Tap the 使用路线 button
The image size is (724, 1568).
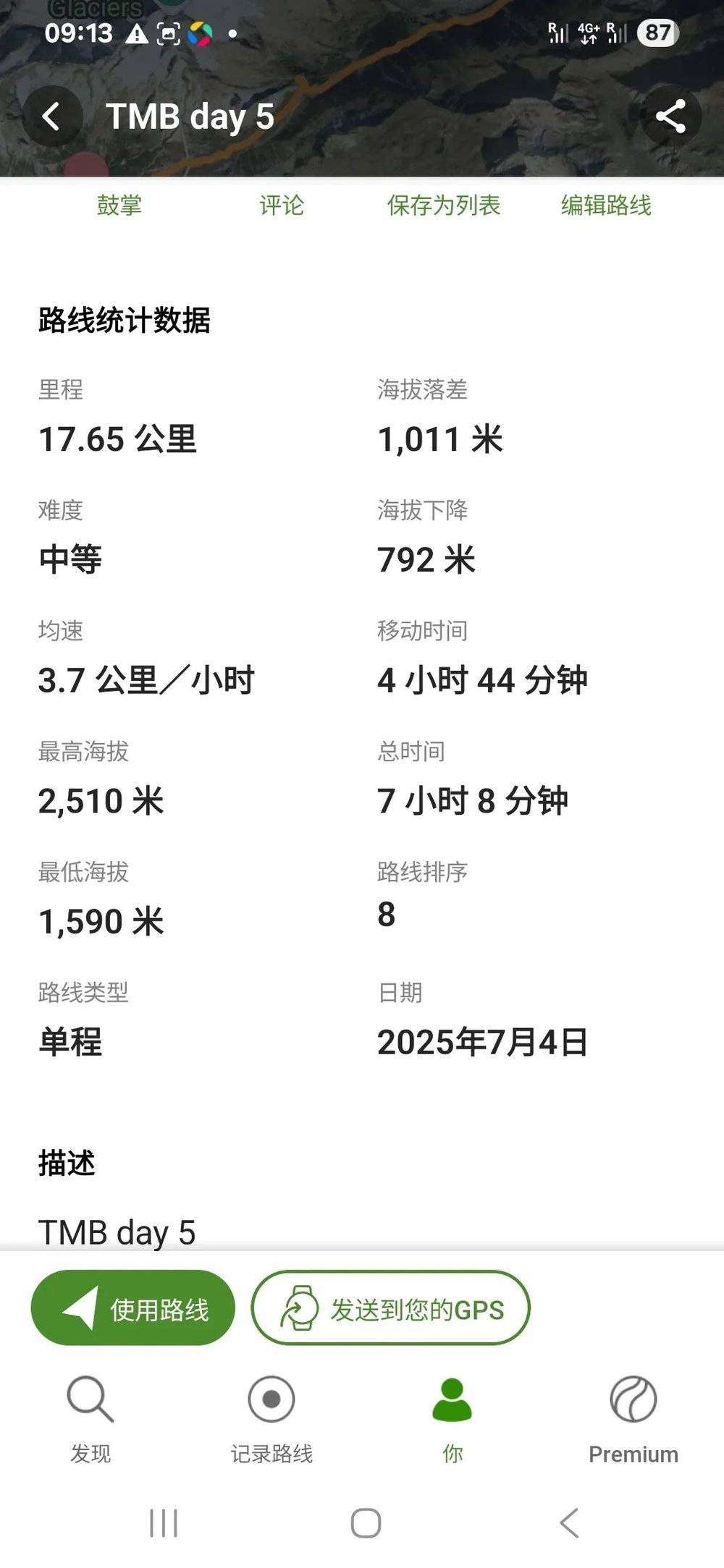pos(133,1309)
